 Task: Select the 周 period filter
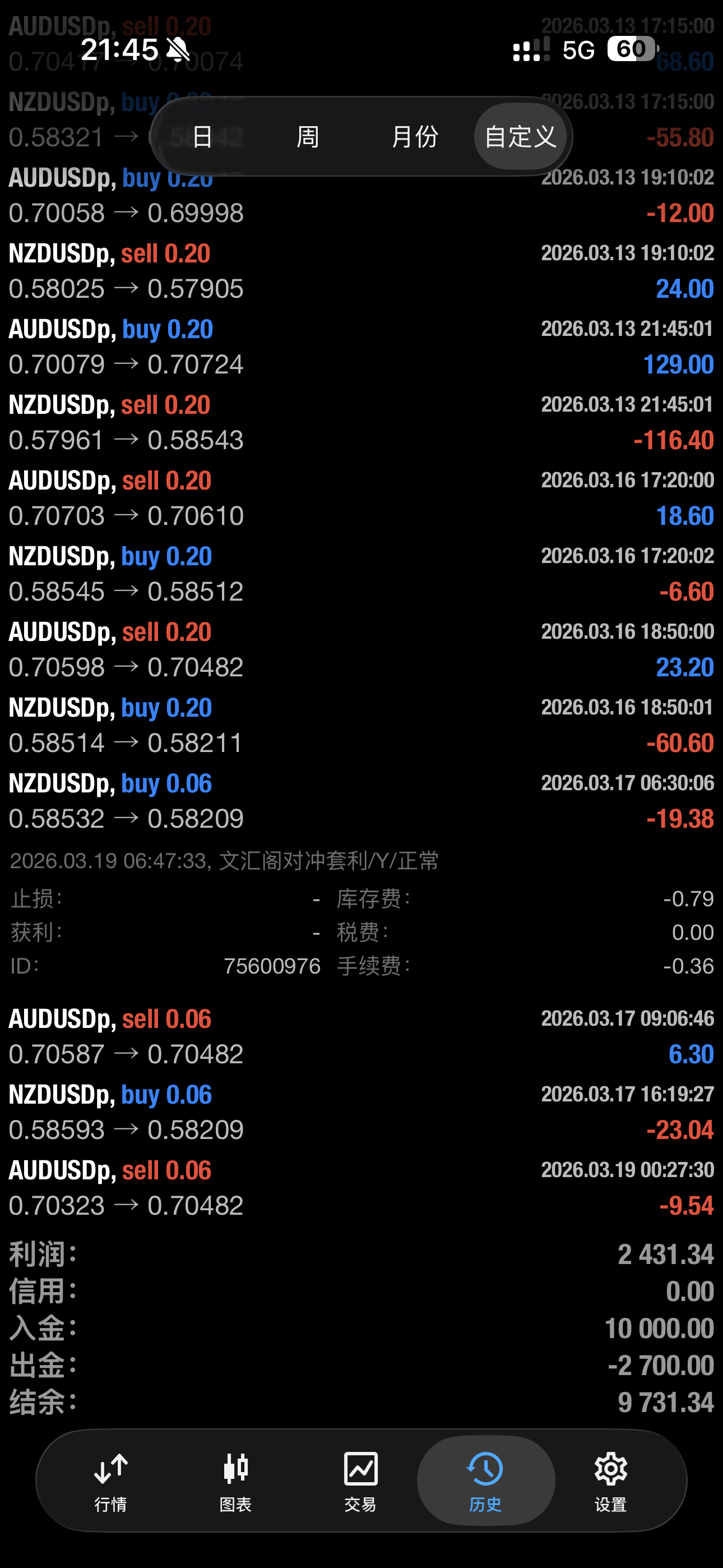[x=307, y=136]
